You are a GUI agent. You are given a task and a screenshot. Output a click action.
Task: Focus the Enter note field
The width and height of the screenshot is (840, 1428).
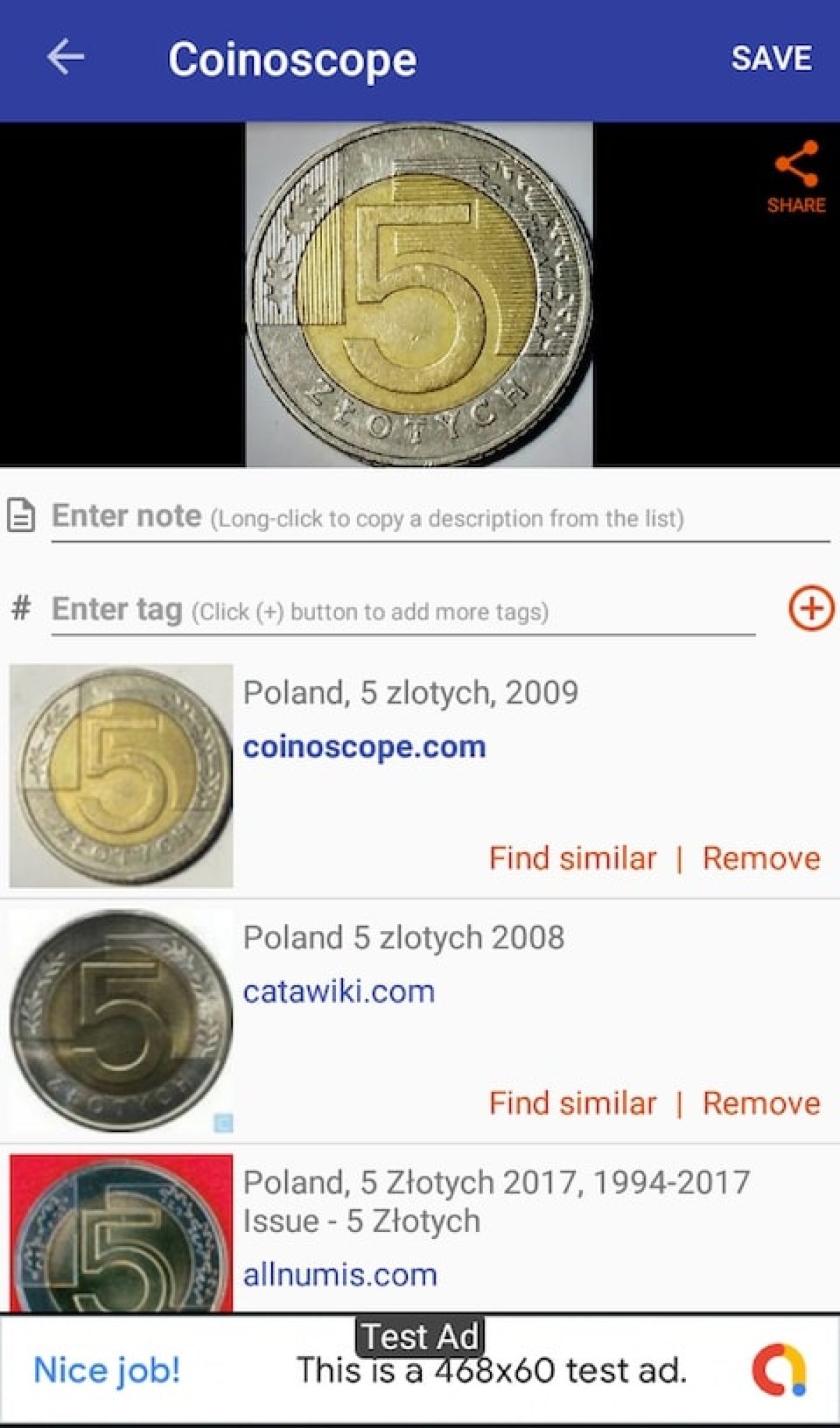coord(439,518)
